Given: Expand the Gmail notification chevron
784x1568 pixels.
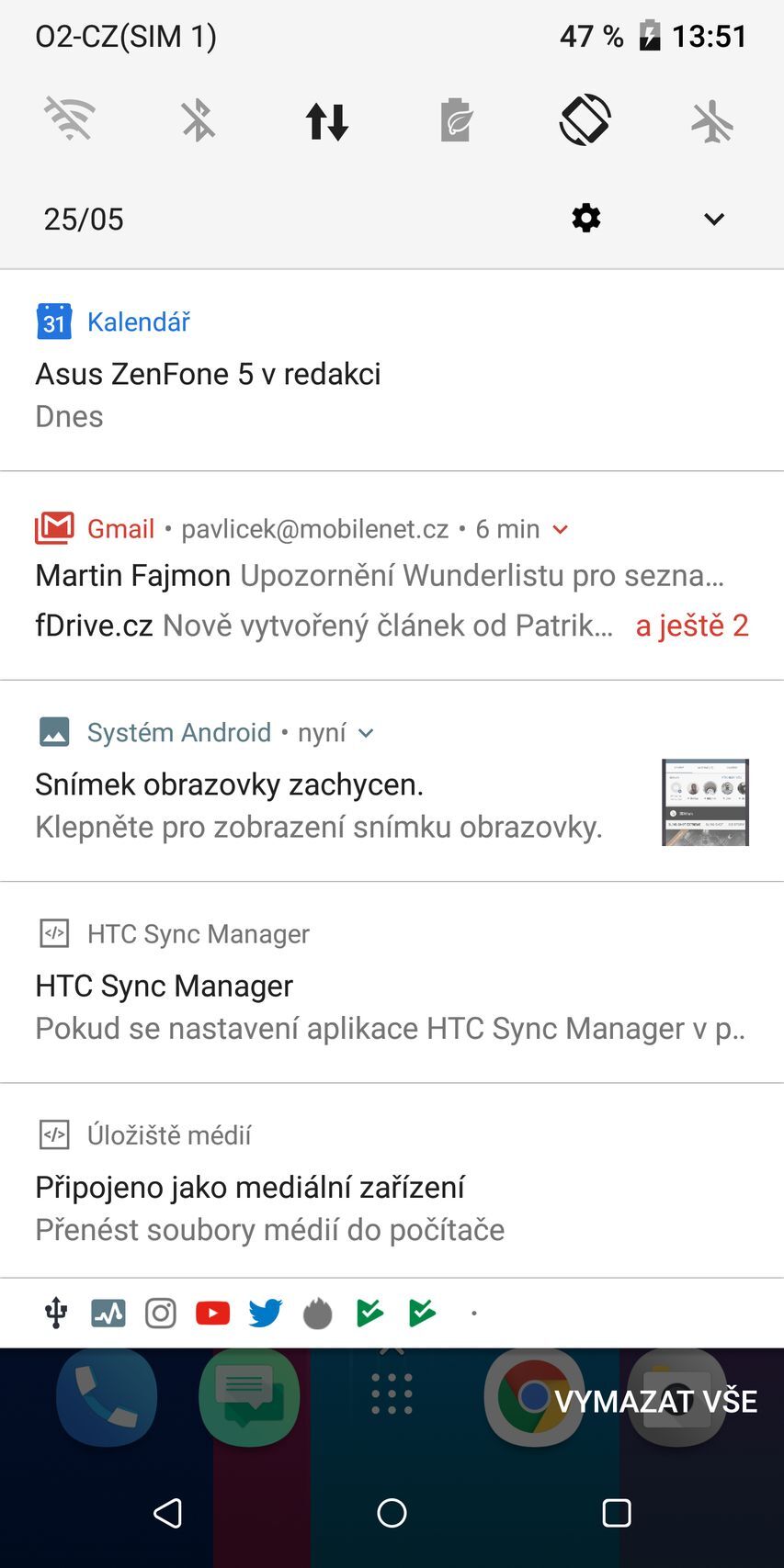Looking at the screenshot, I should click(x=559, y=529).
